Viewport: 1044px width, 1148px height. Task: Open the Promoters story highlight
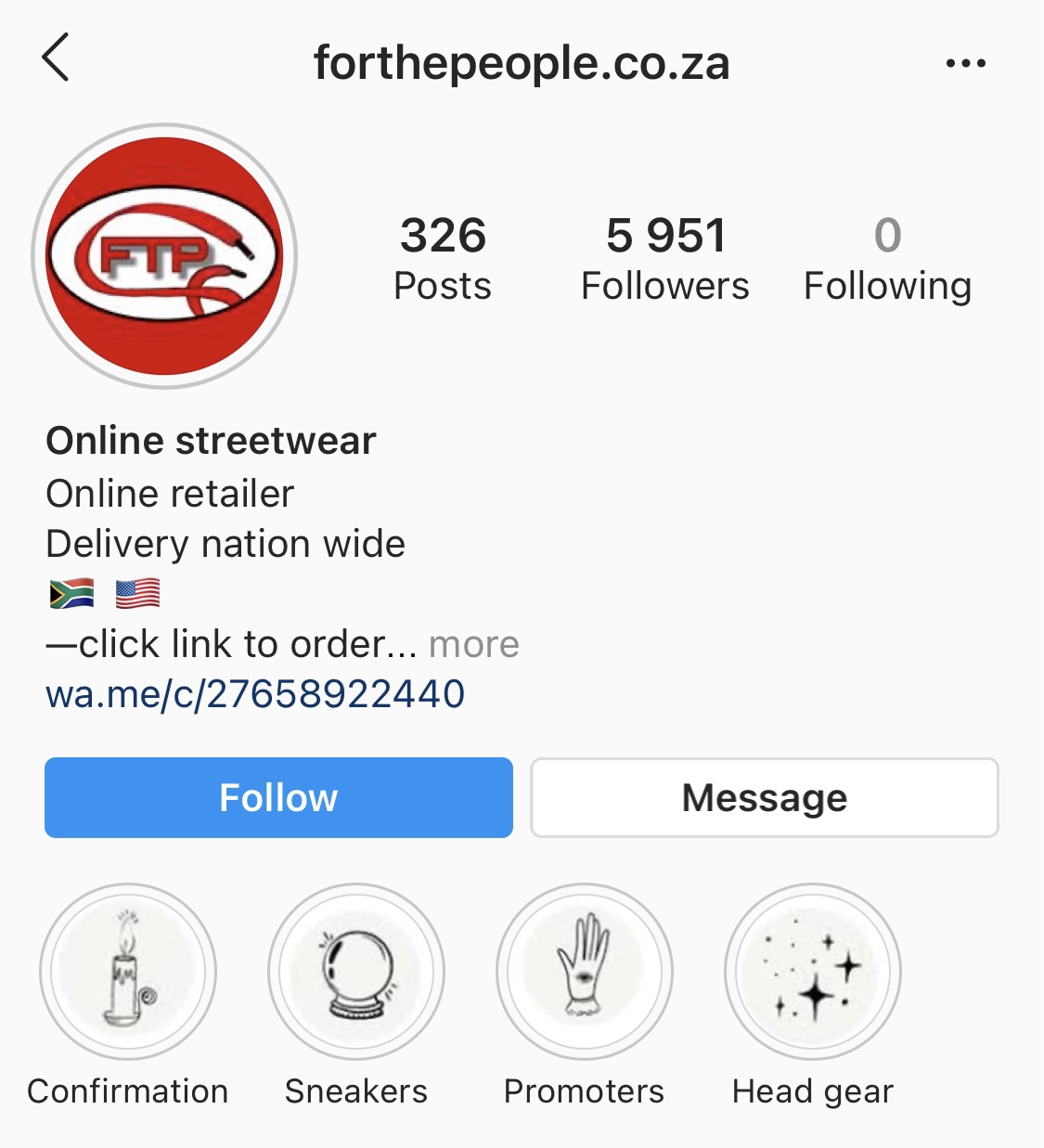[x=585, y=972]
